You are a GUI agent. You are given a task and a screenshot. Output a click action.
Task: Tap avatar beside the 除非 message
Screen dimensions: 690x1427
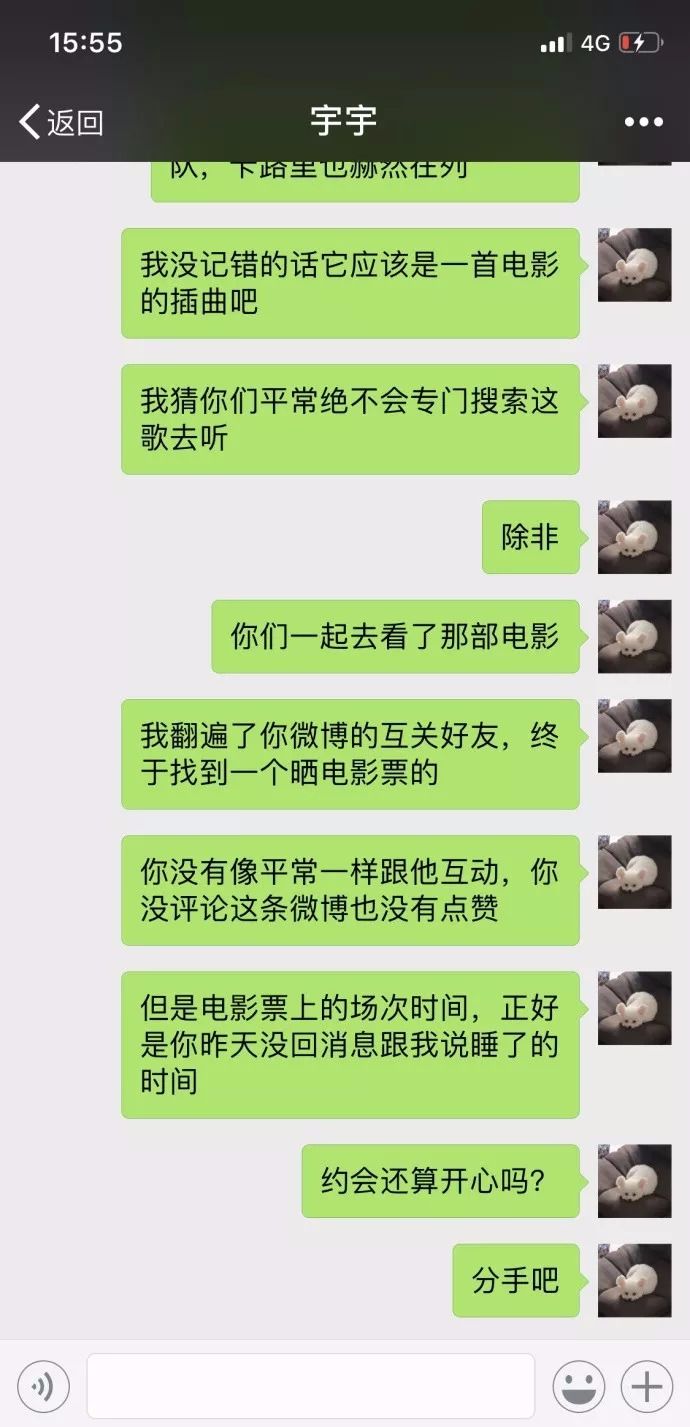pyautogui.click(x=634, y=537)
